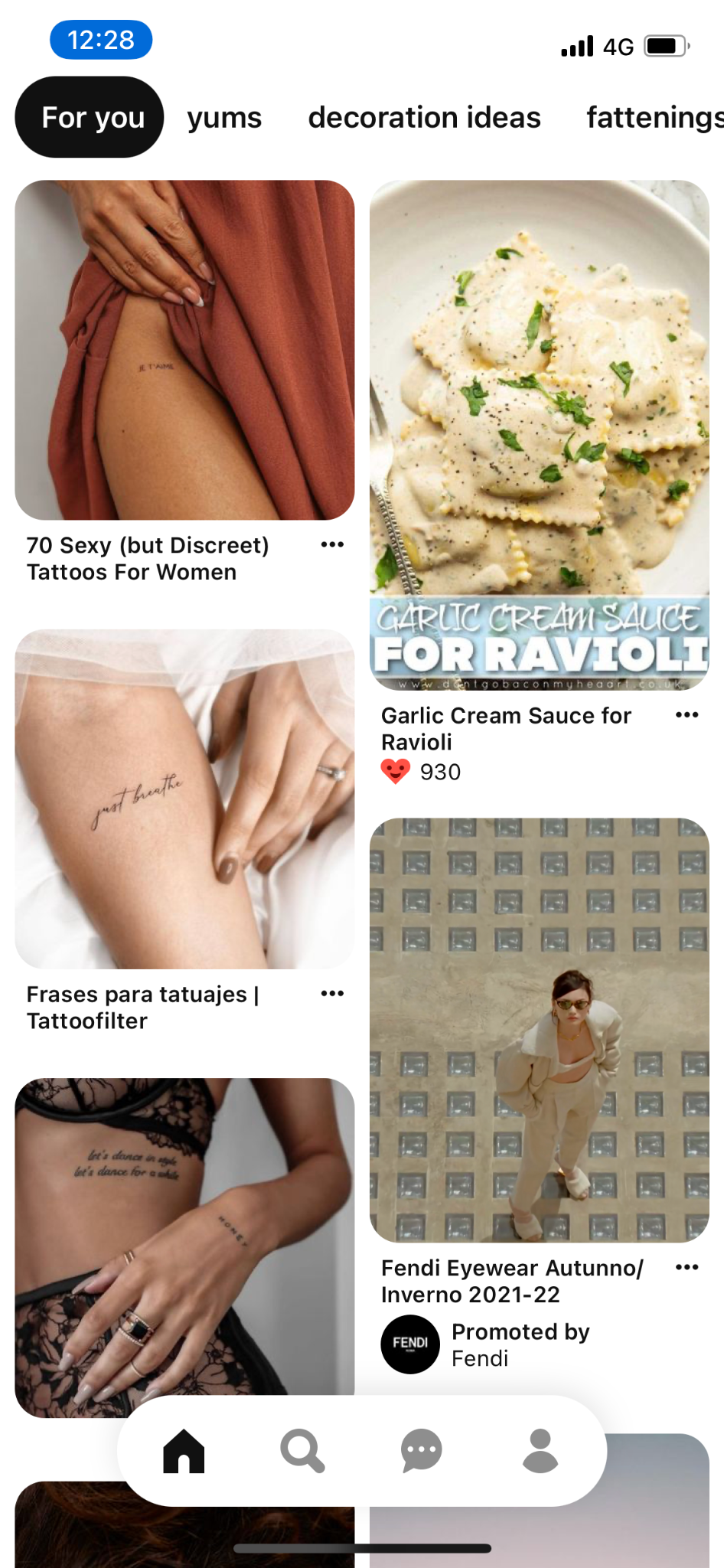Open options for Fendi Eyewear pin
Image resolution: width=724 pixels, height=1568 pixels.
[686, 1268]
